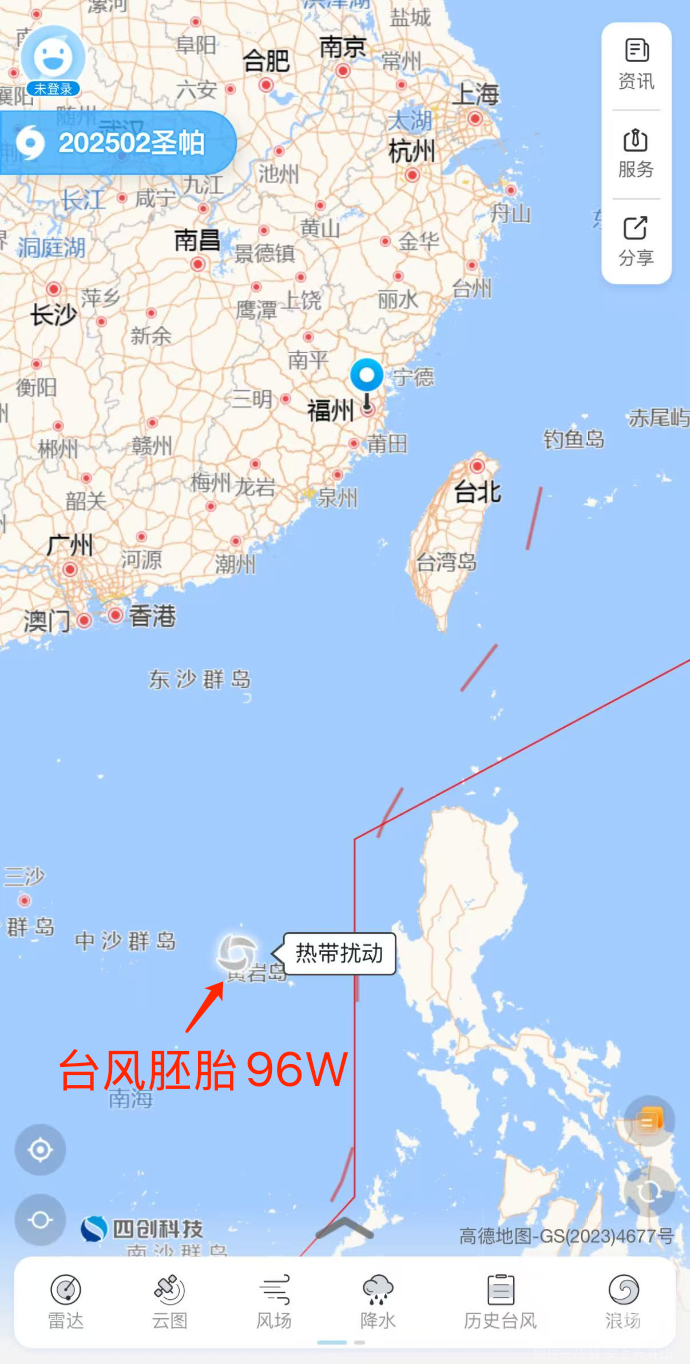Open the 202502圣帕 typhoon banner
This screenshot has width=690, height=1364.
116,143
